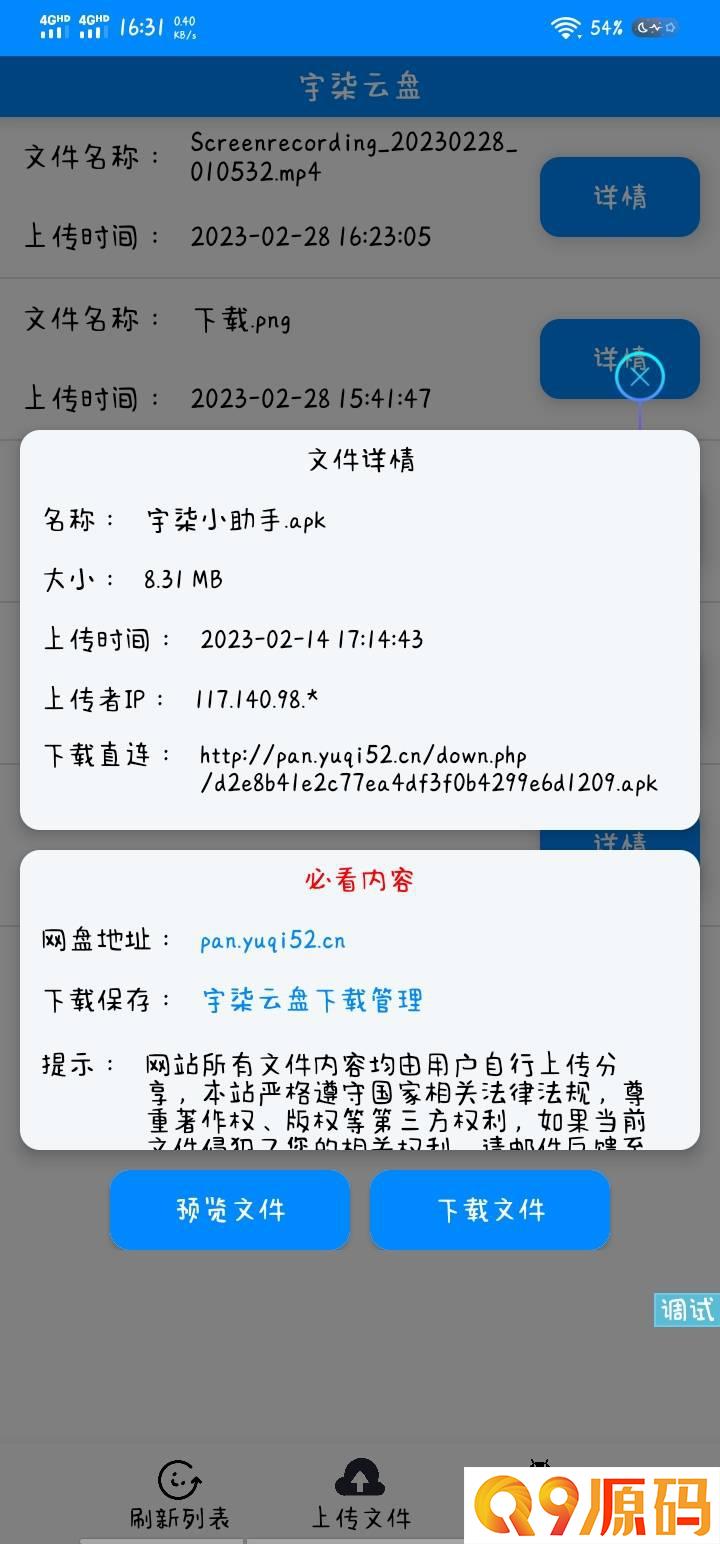This screenshot has height=1544, width=720.
Task: Close the file details dialog
Action: 640,377
